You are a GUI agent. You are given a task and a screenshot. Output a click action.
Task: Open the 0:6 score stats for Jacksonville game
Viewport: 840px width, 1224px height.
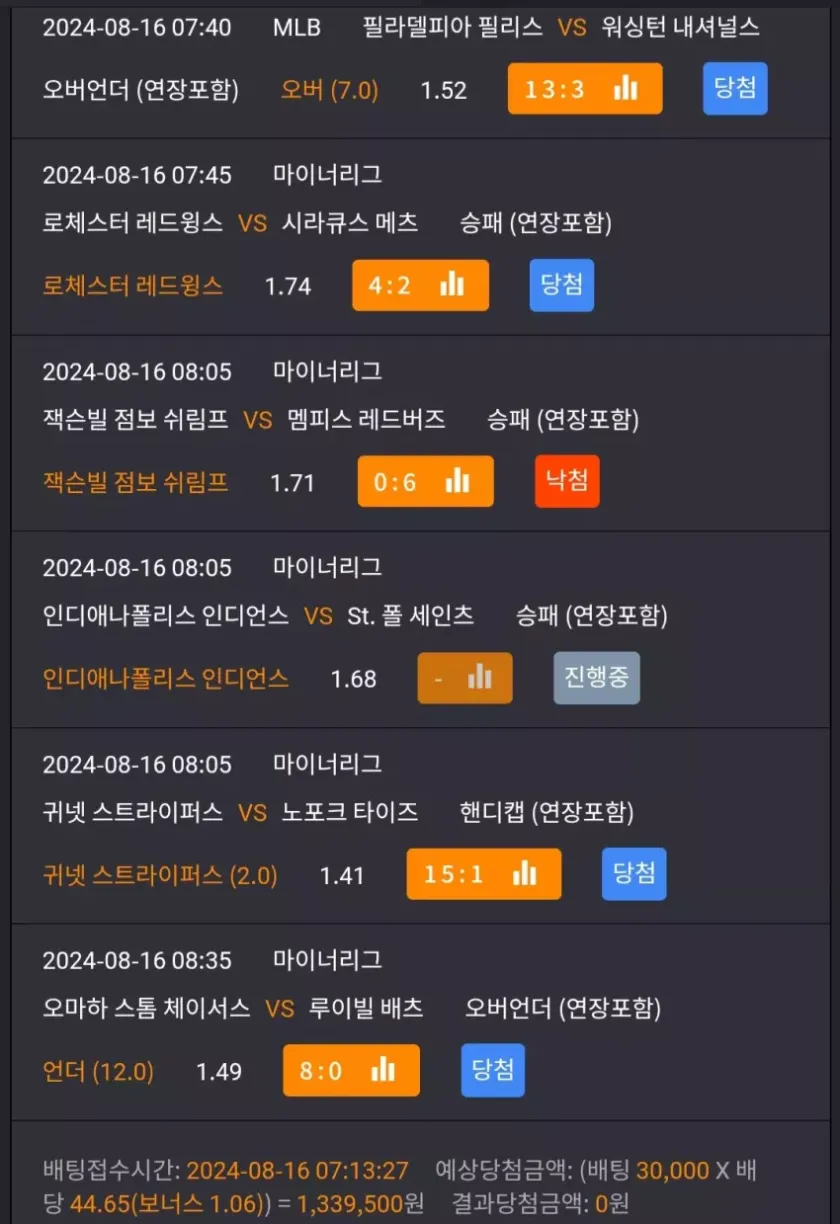425,482
